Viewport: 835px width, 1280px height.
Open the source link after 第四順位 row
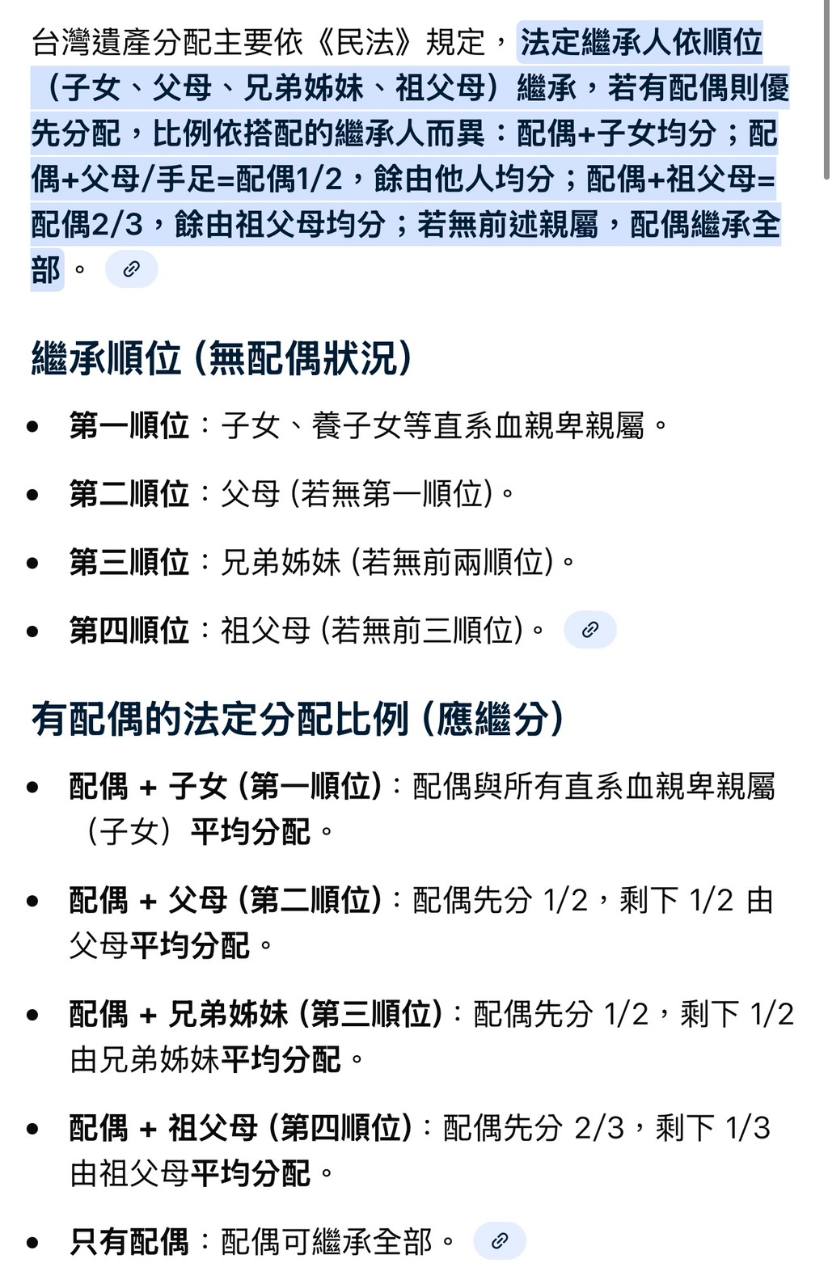coord(590,629)
